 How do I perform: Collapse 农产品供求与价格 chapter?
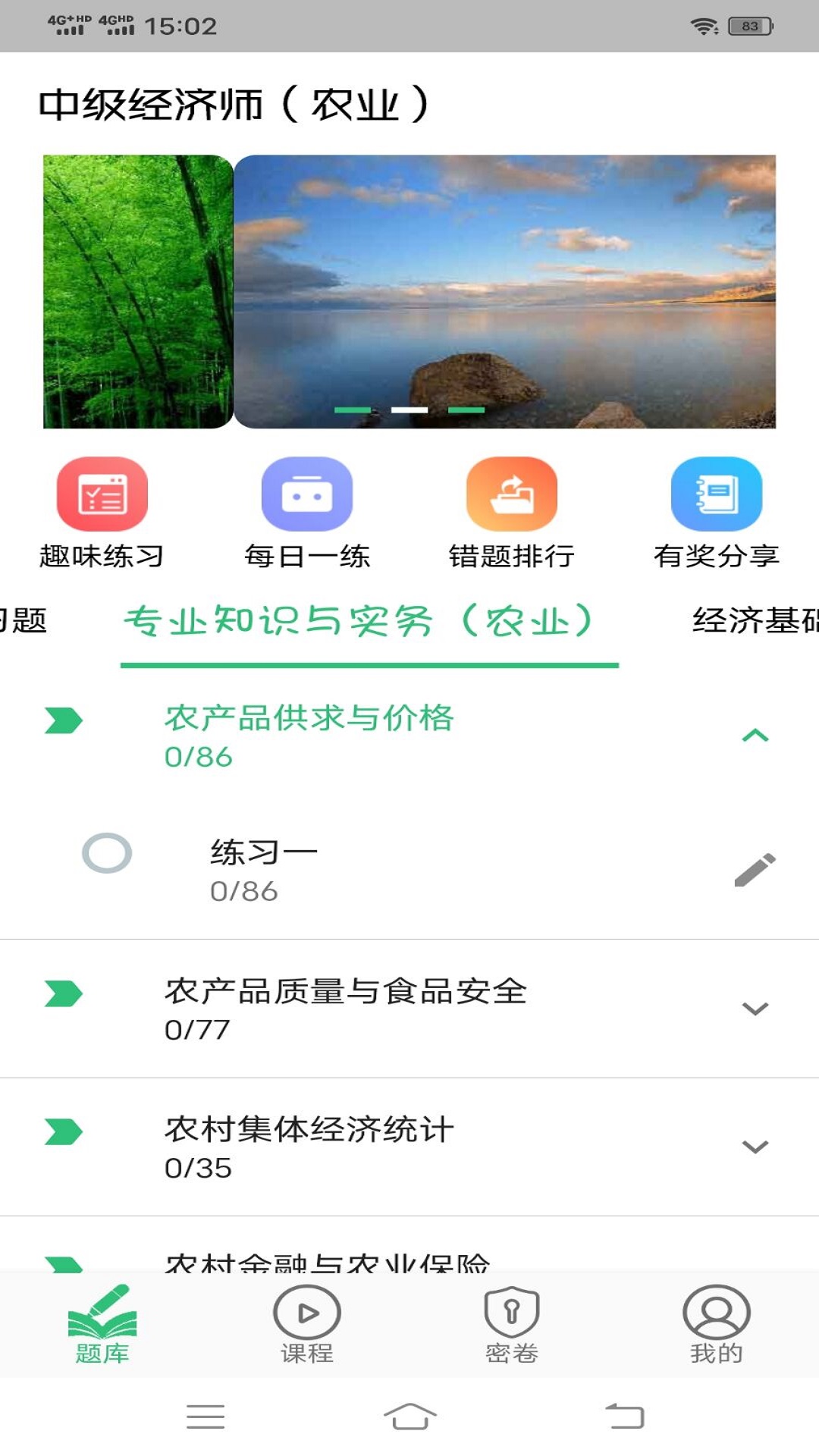coord(755,735)
